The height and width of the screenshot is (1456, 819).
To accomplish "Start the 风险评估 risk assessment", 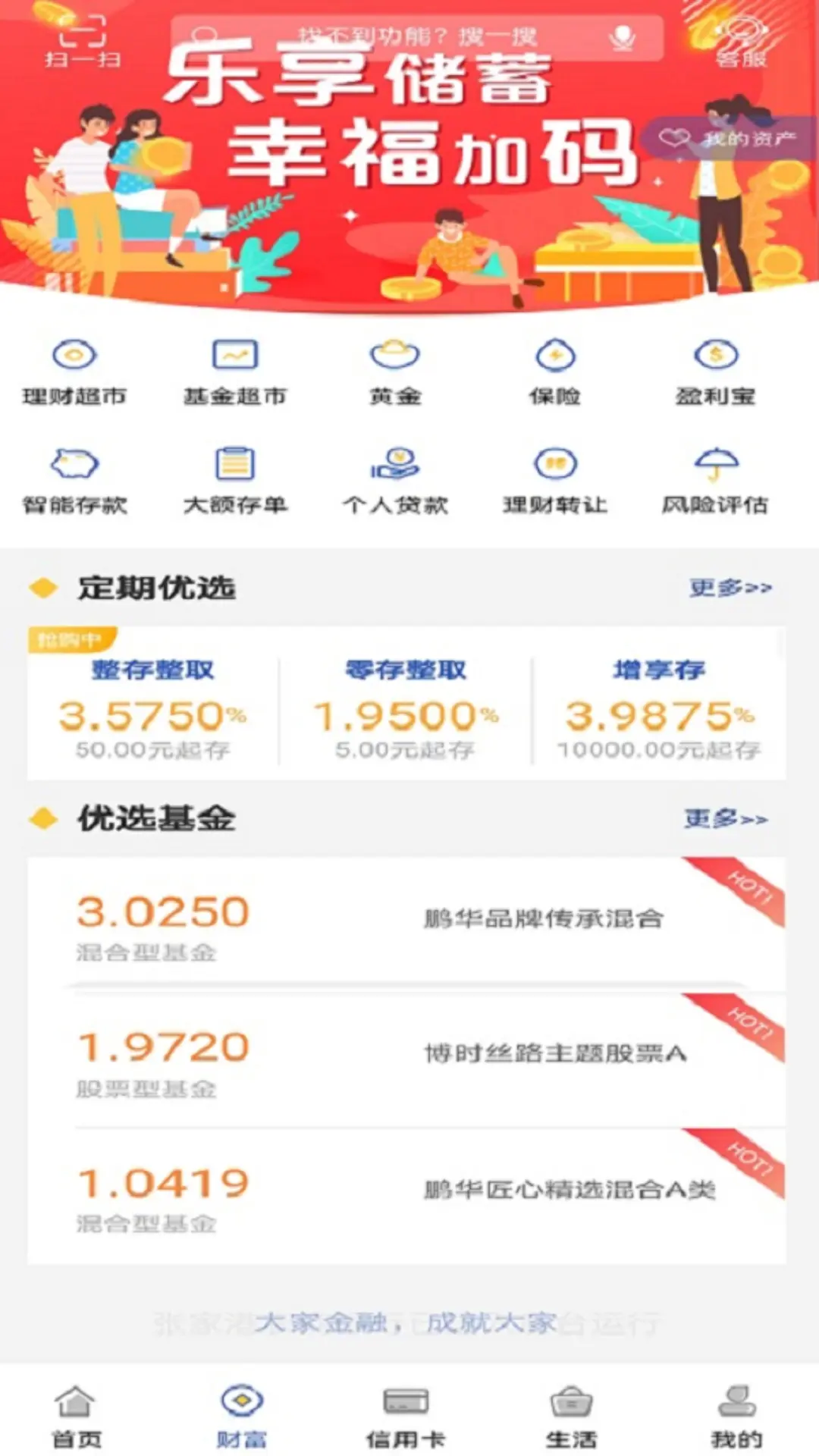I will click(x=716, y=480).
